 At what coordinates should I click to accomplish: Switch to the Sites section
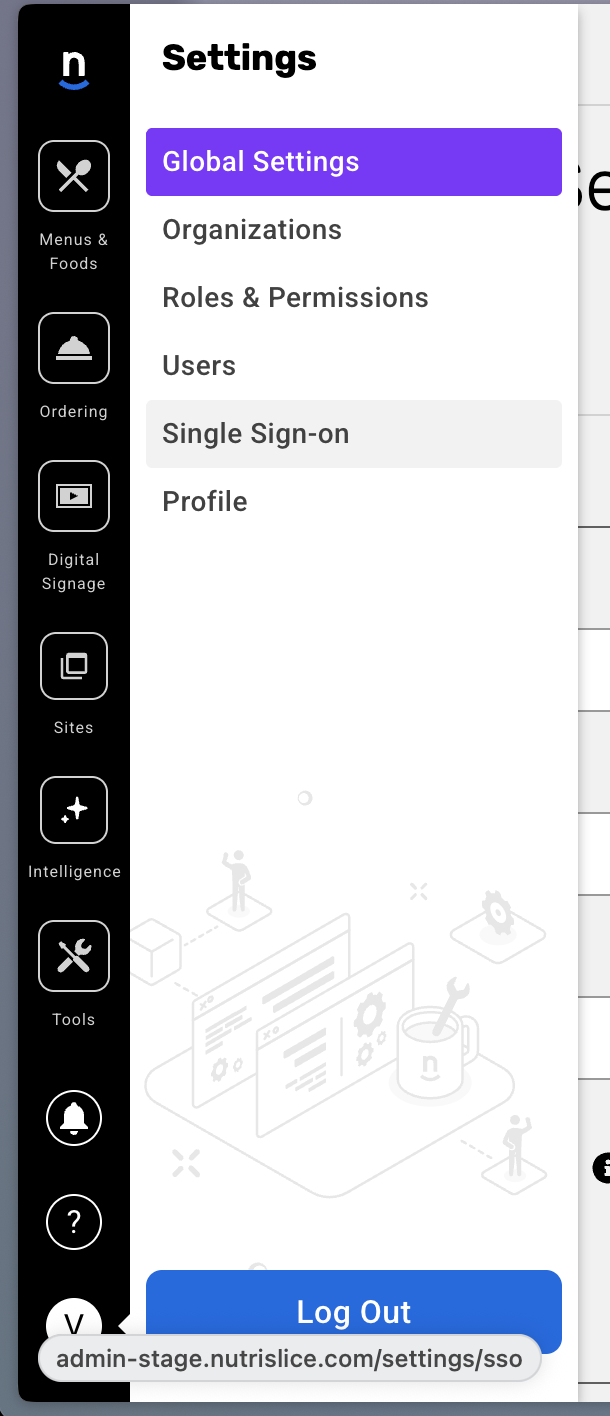tap(74, 666)
